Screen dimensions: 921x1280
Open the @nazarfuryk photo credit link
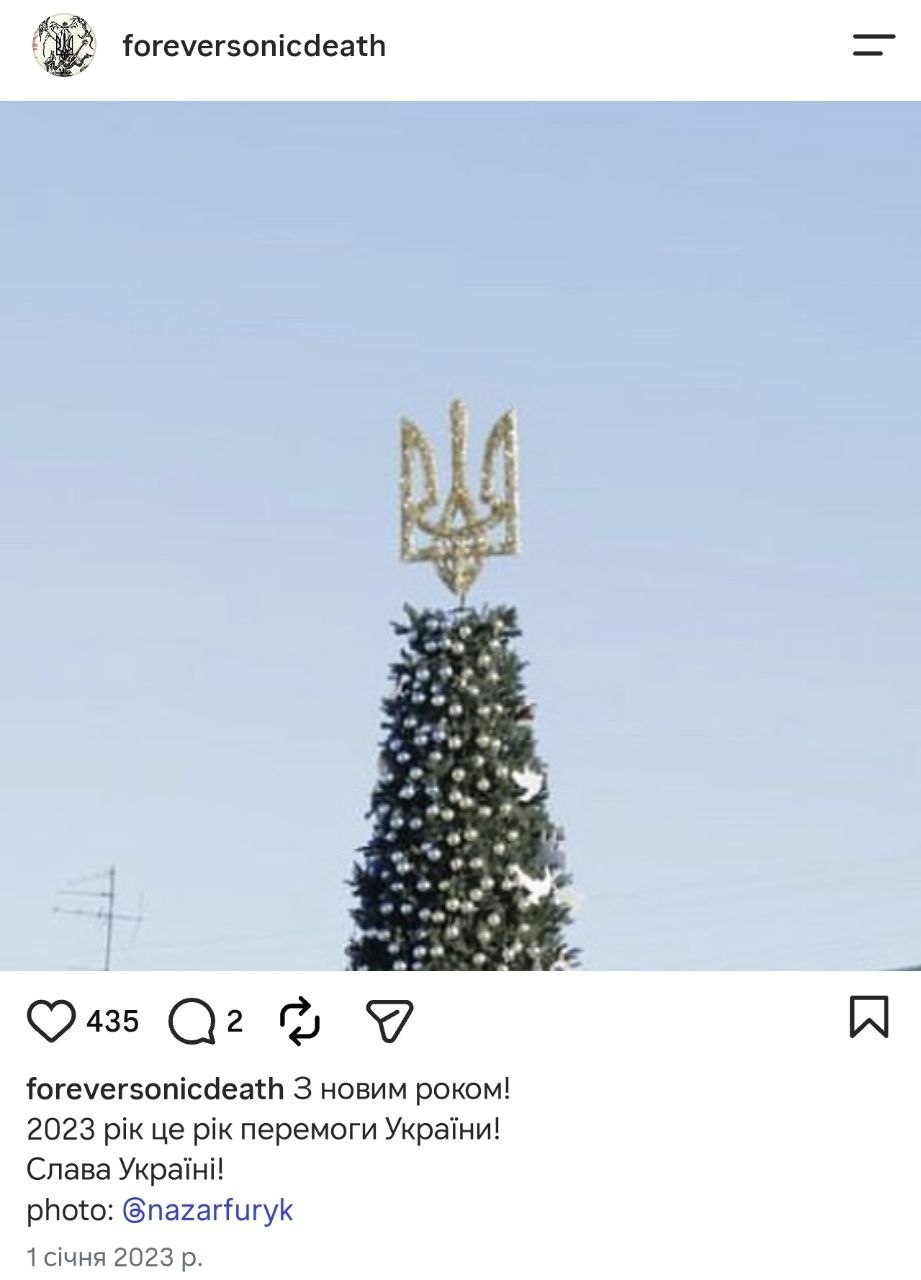click(x=208, y=1211)
